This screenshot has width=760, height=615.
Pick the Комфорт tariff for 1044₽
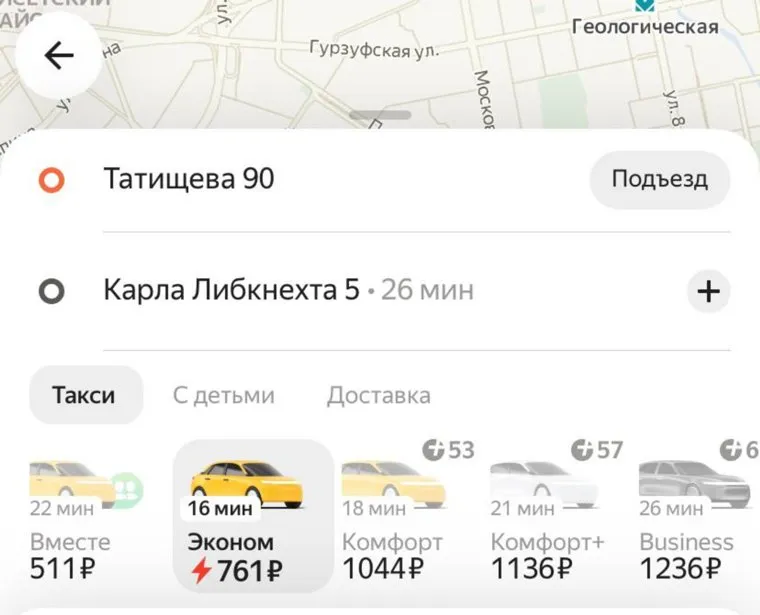click(394, 520)
